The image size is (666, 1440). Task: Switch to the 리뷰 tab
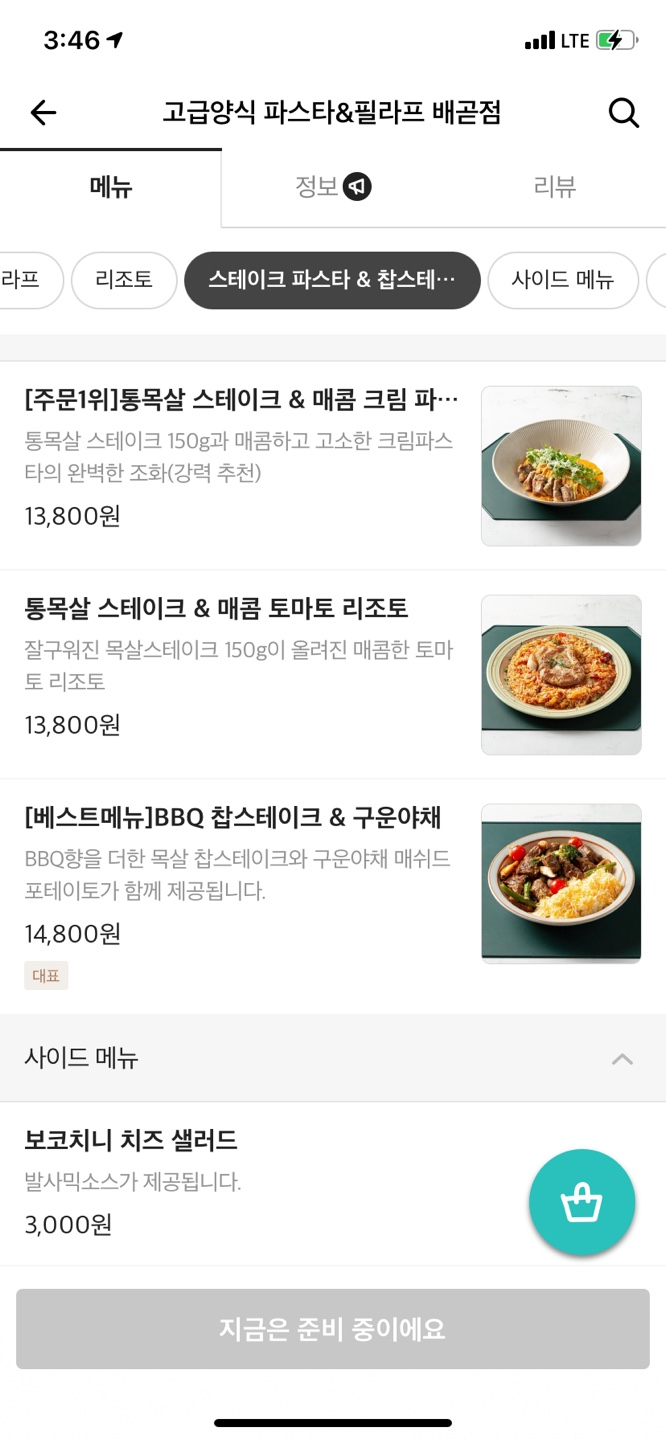(554, 187)
